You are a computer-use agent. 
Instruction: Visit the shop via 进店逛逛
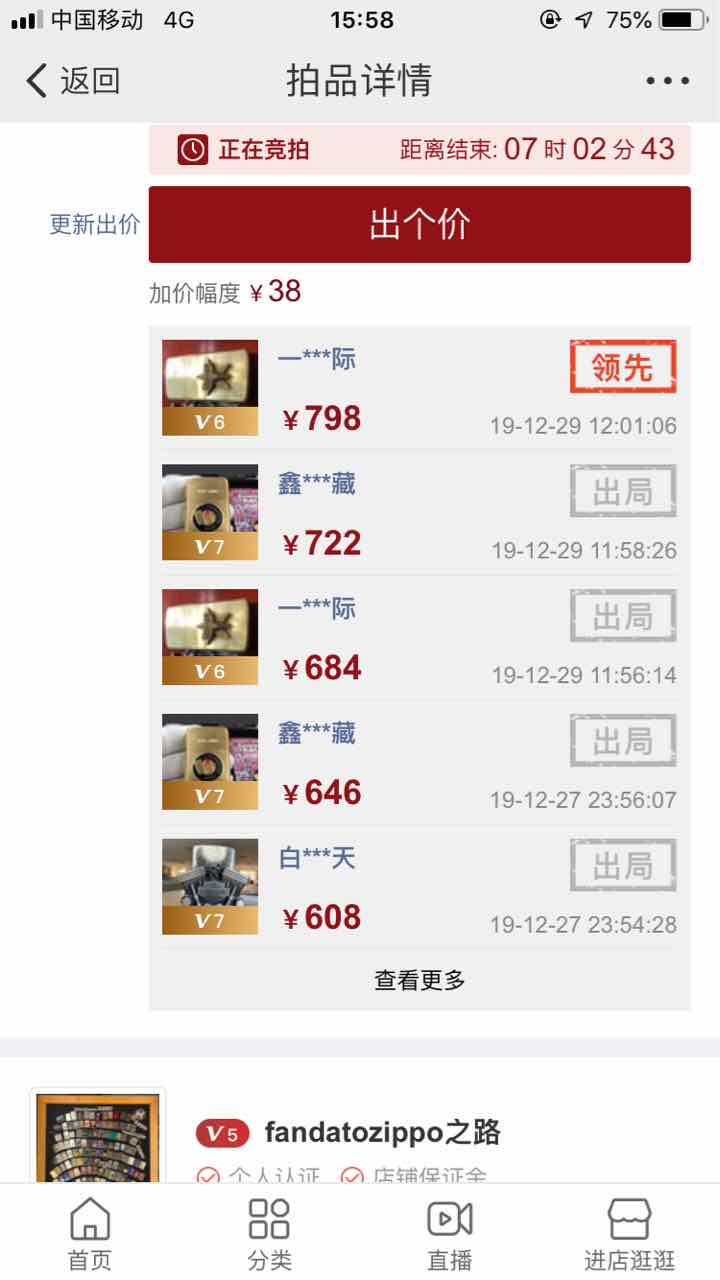click(x=630, y=1235)
